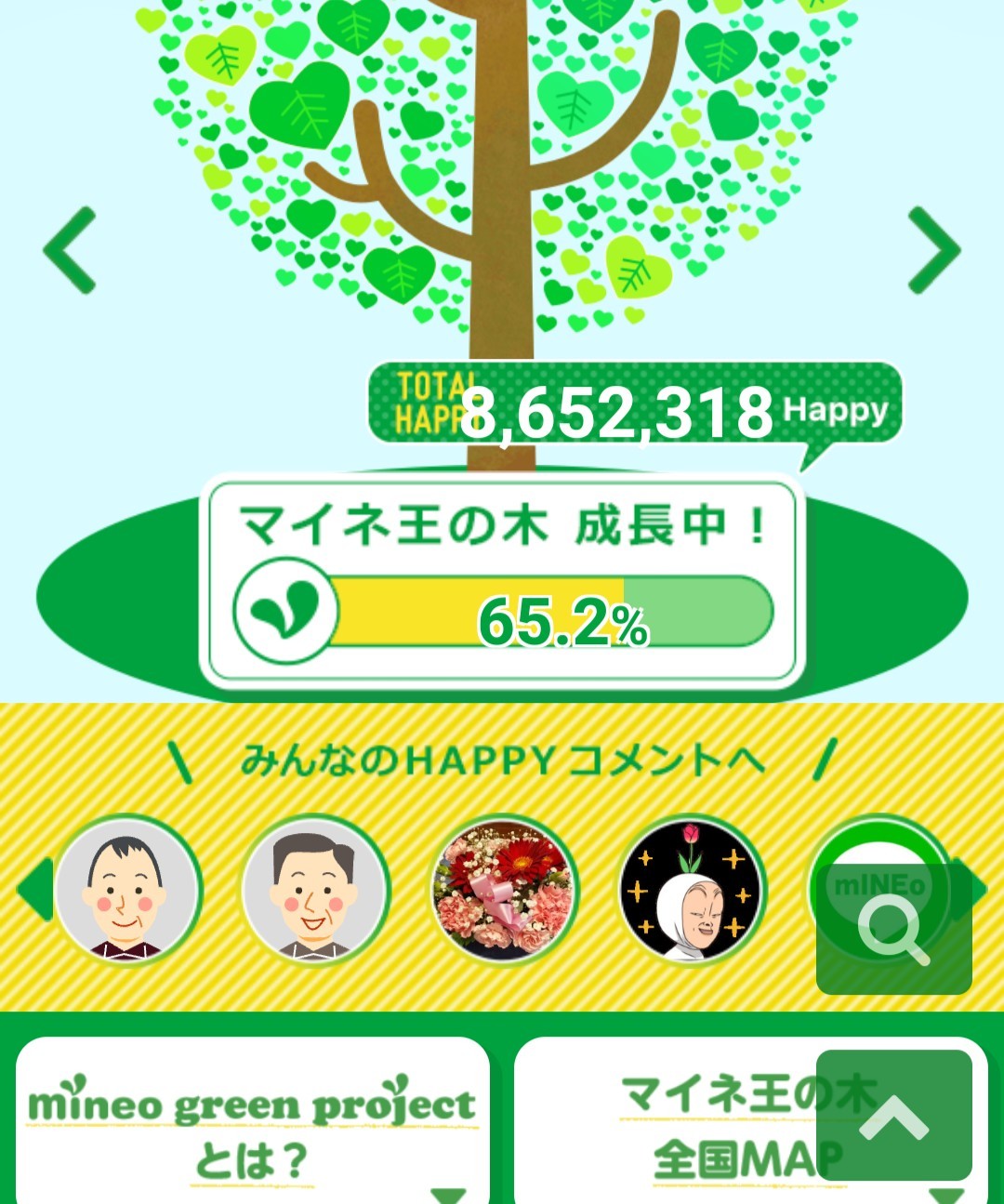
Task: Show the previous tree with left chevron
Action: (x=71, y=249)
